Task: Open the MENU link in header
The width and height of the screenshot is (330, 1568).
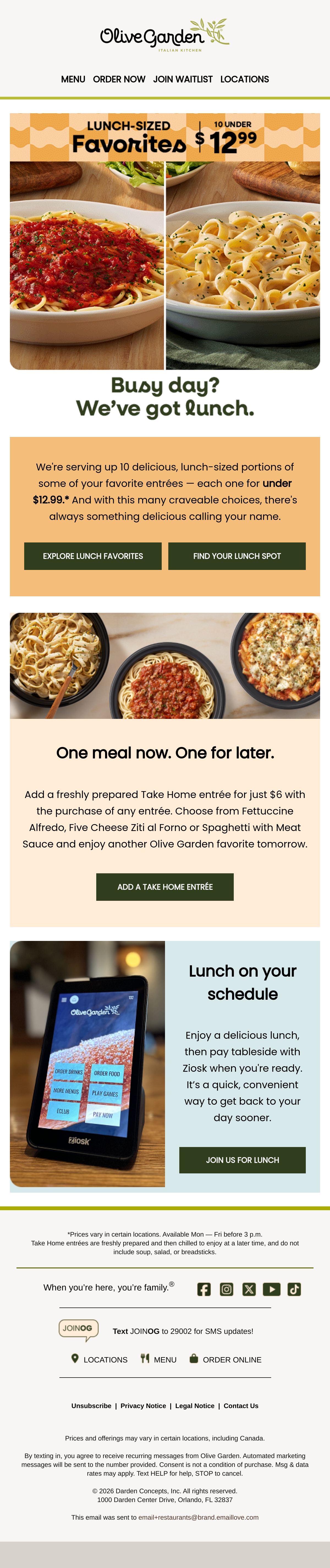Action: click(73, 79)
